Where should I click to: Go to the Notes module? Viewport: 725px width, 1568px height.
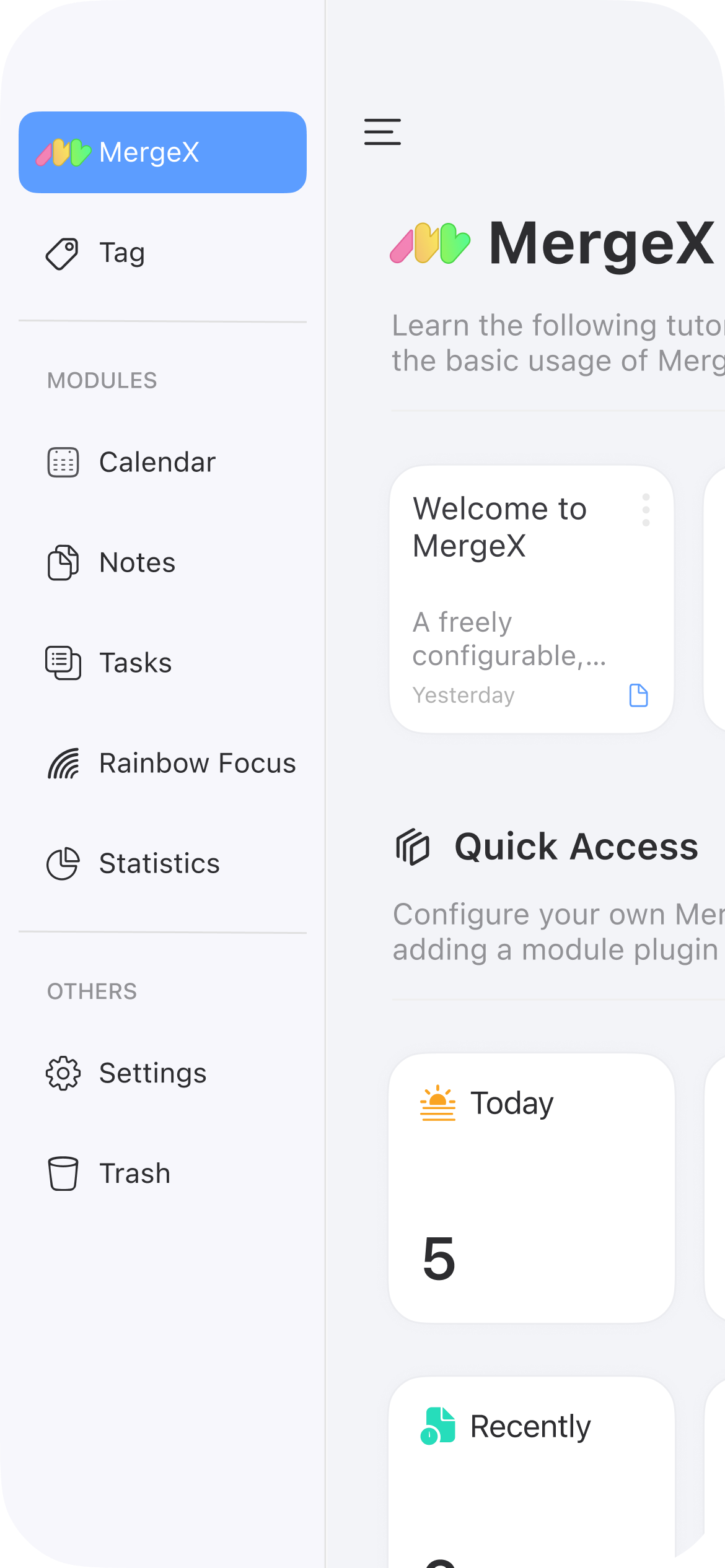162,562
